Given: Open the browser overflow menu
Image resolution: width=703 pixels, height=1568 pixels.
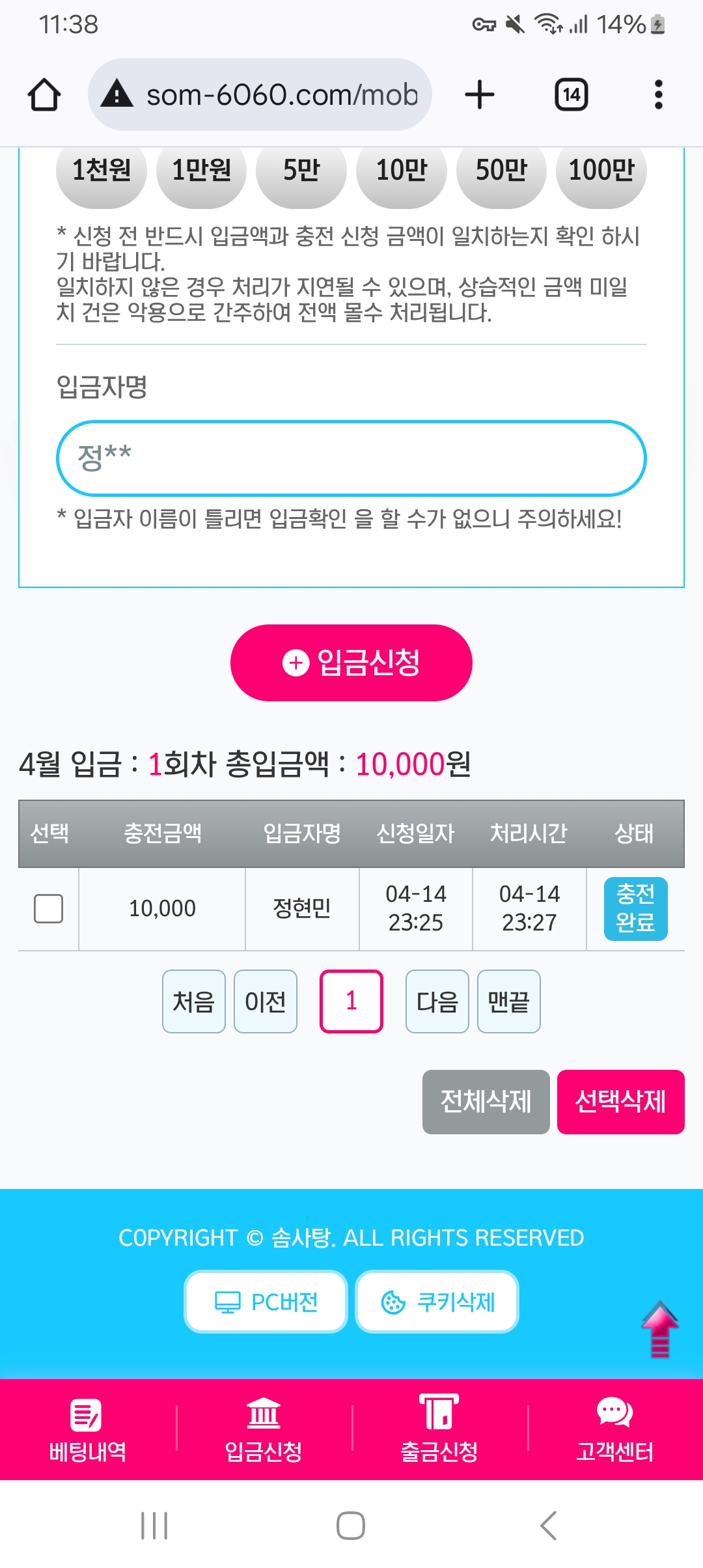Looking at the screenshot, I should [658, 95].
